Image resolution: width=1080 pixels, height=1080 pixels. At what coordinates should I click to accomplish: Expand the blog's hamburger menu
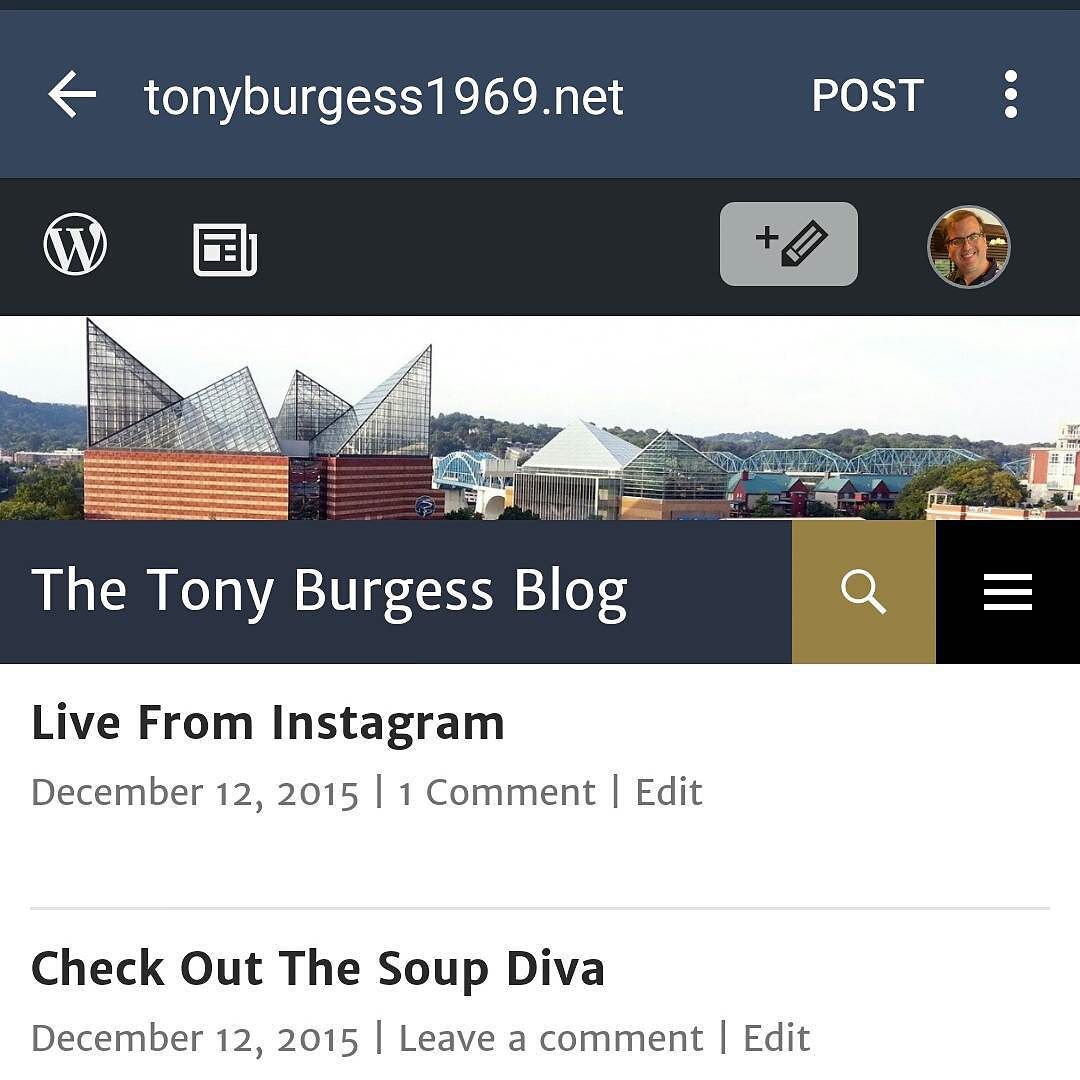[x=1008, y=592]
